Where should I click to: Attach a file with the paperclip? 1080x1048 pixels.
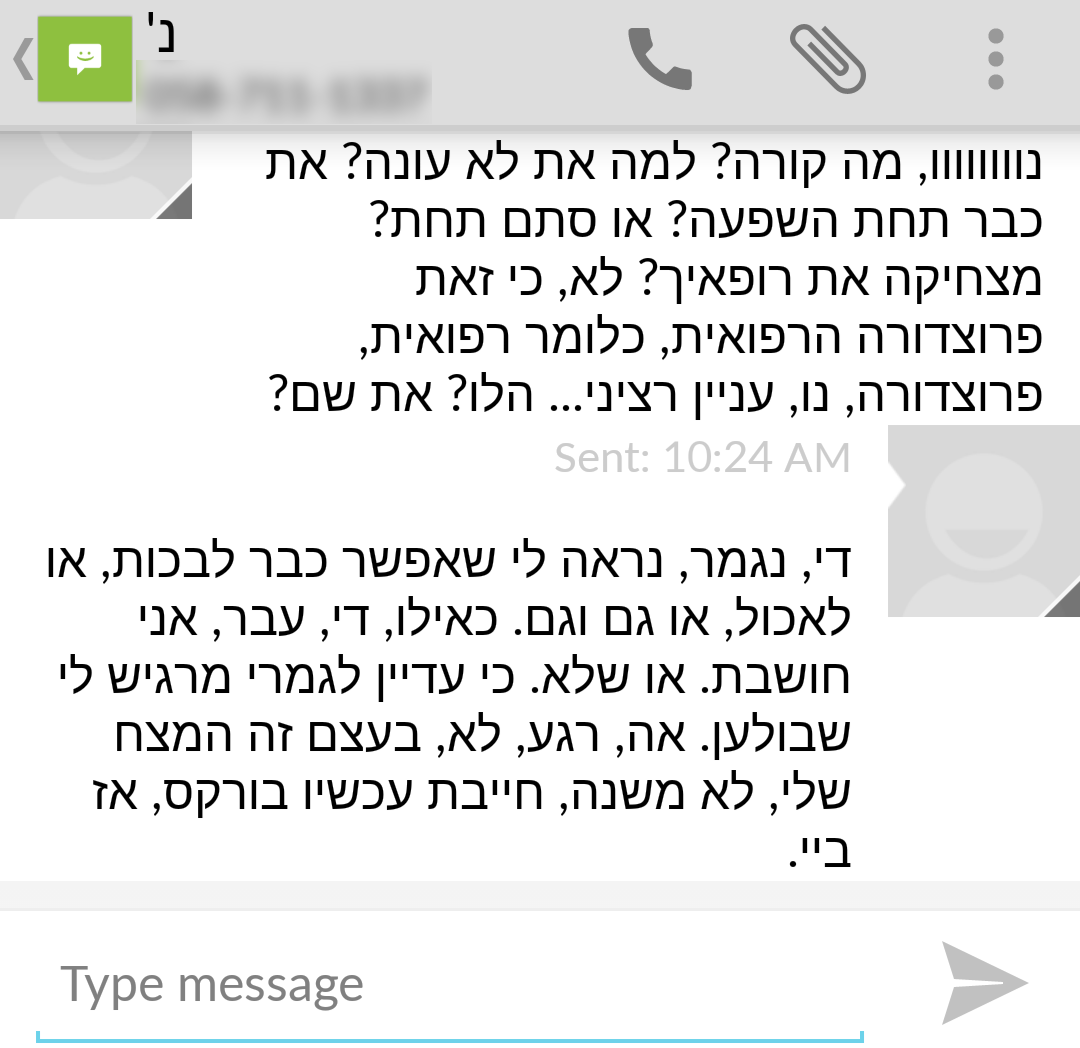[827, 58]
